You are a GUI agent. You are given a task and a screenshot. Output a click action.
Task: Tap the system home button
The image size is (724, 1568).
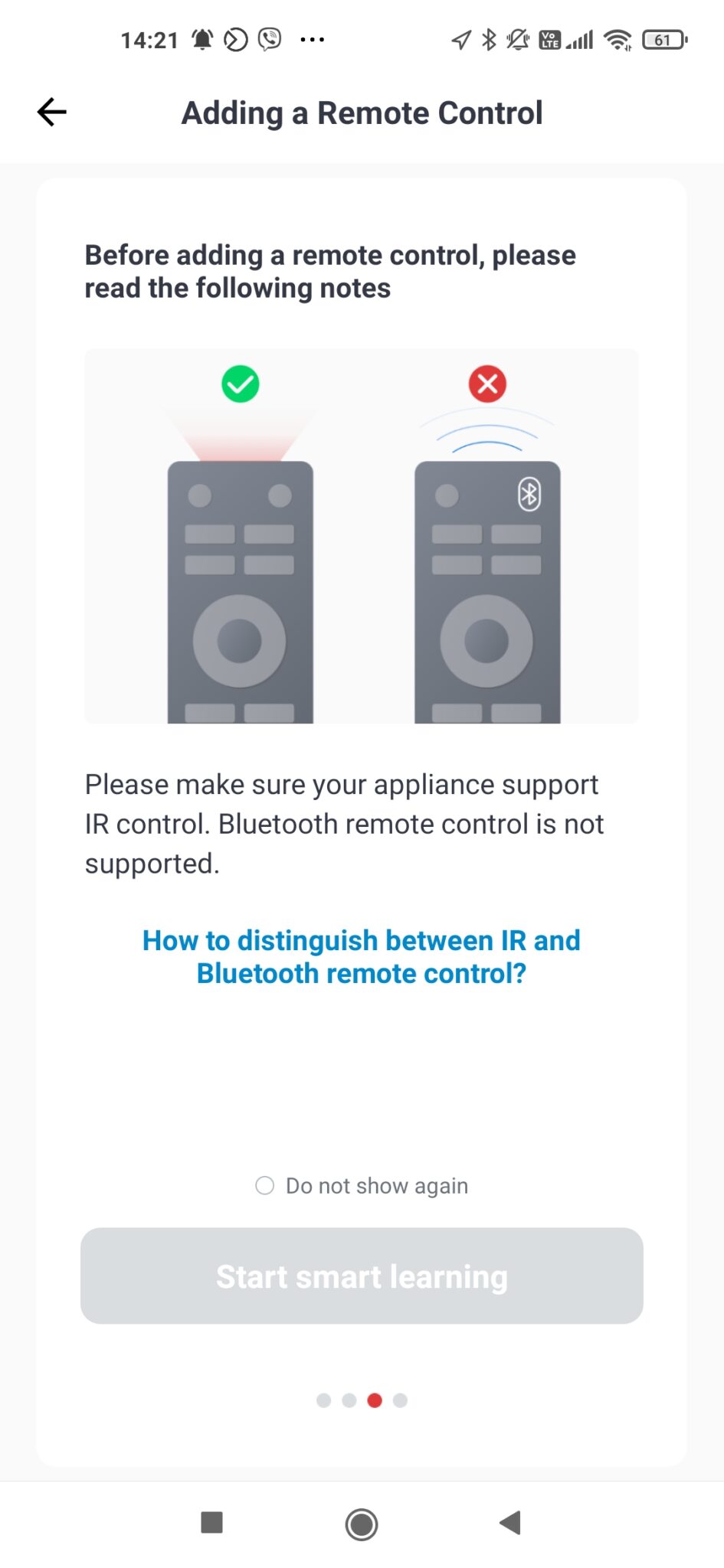click(362, 1524)
